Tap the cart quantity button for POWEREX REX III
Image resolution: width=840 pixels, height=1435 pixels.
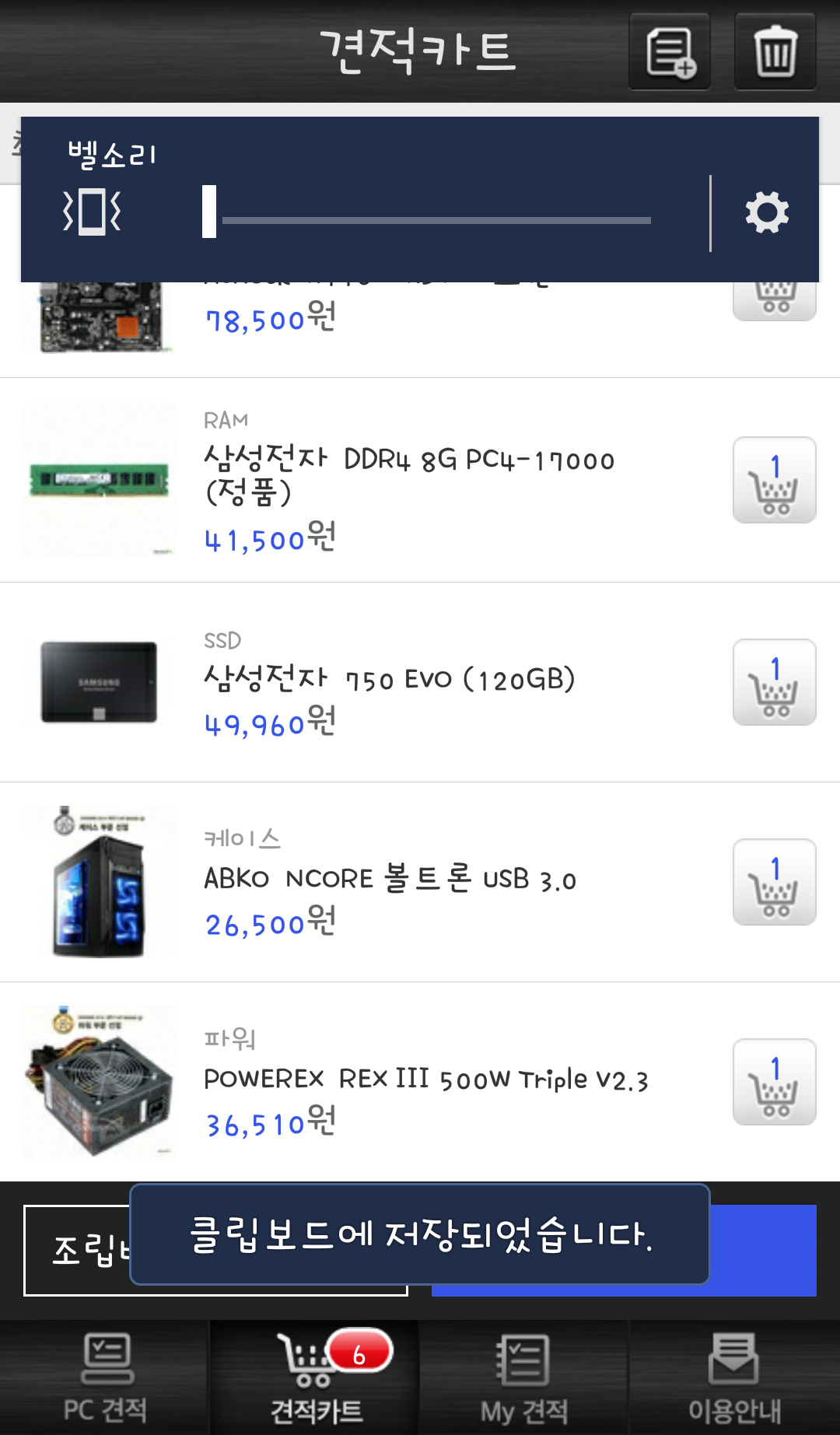(x=774, y=1082)
